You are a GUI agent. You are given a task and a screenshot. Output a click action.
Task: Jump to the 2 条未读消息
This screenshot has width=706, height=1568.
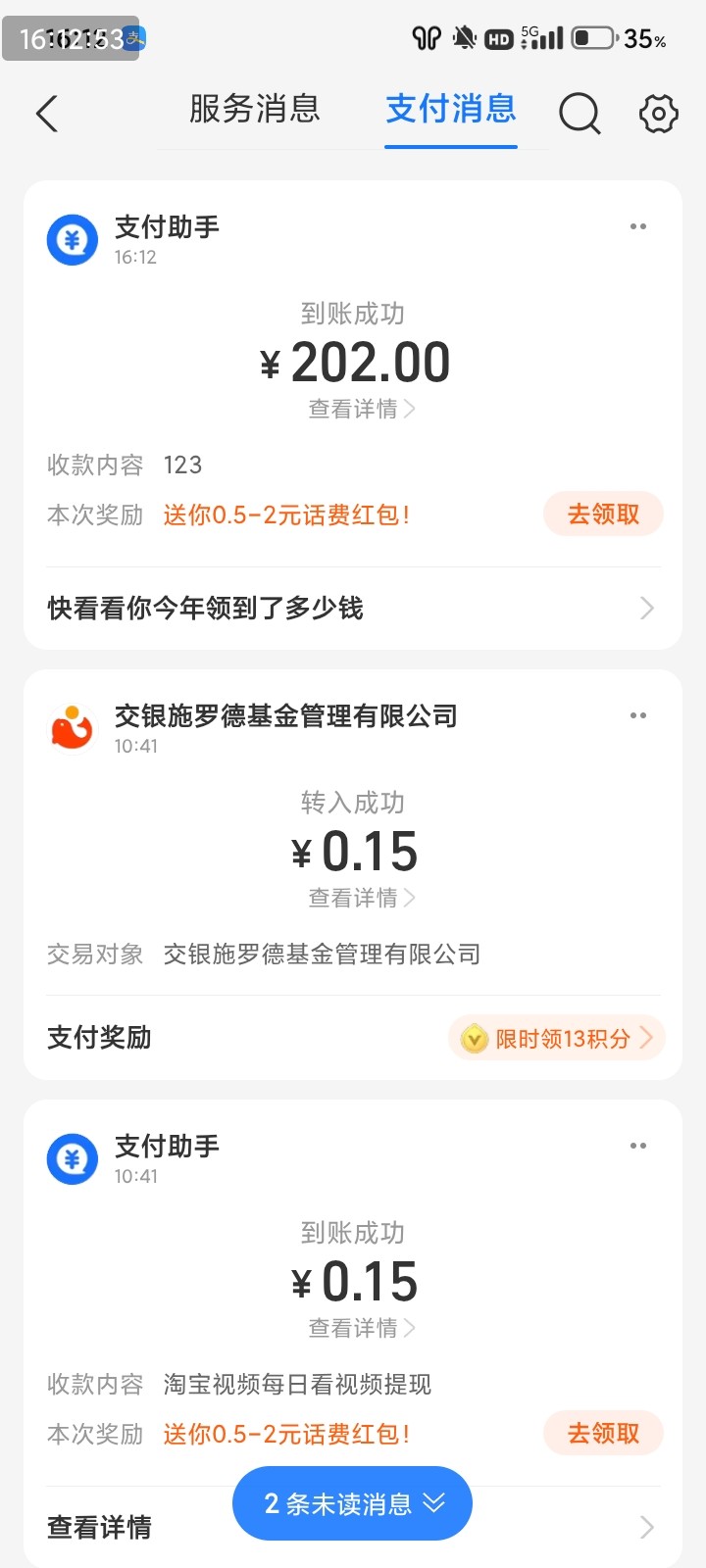pyautogui.click(x=353, y=1503)
